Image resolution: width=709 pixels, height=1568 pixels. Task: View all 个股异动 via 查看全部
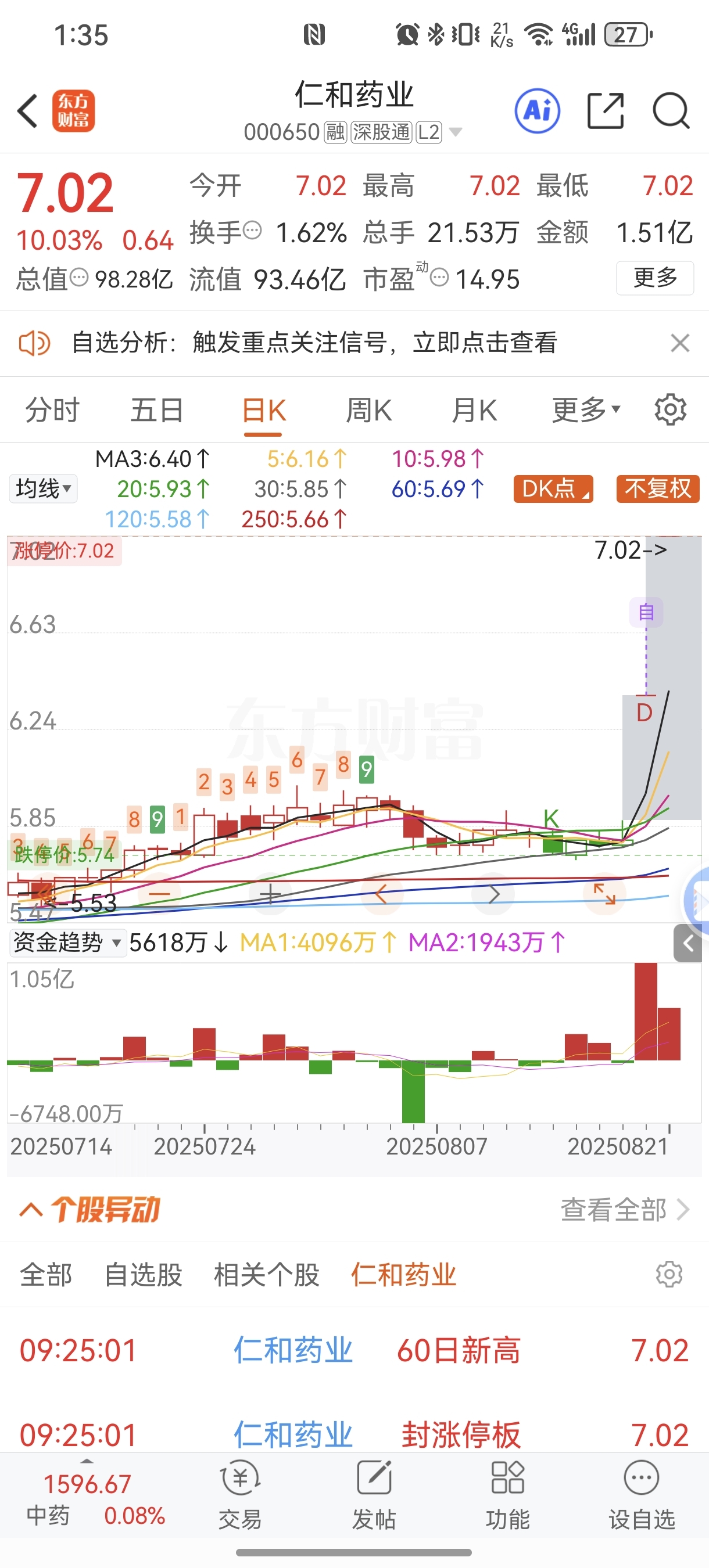tap(625, 1210)
